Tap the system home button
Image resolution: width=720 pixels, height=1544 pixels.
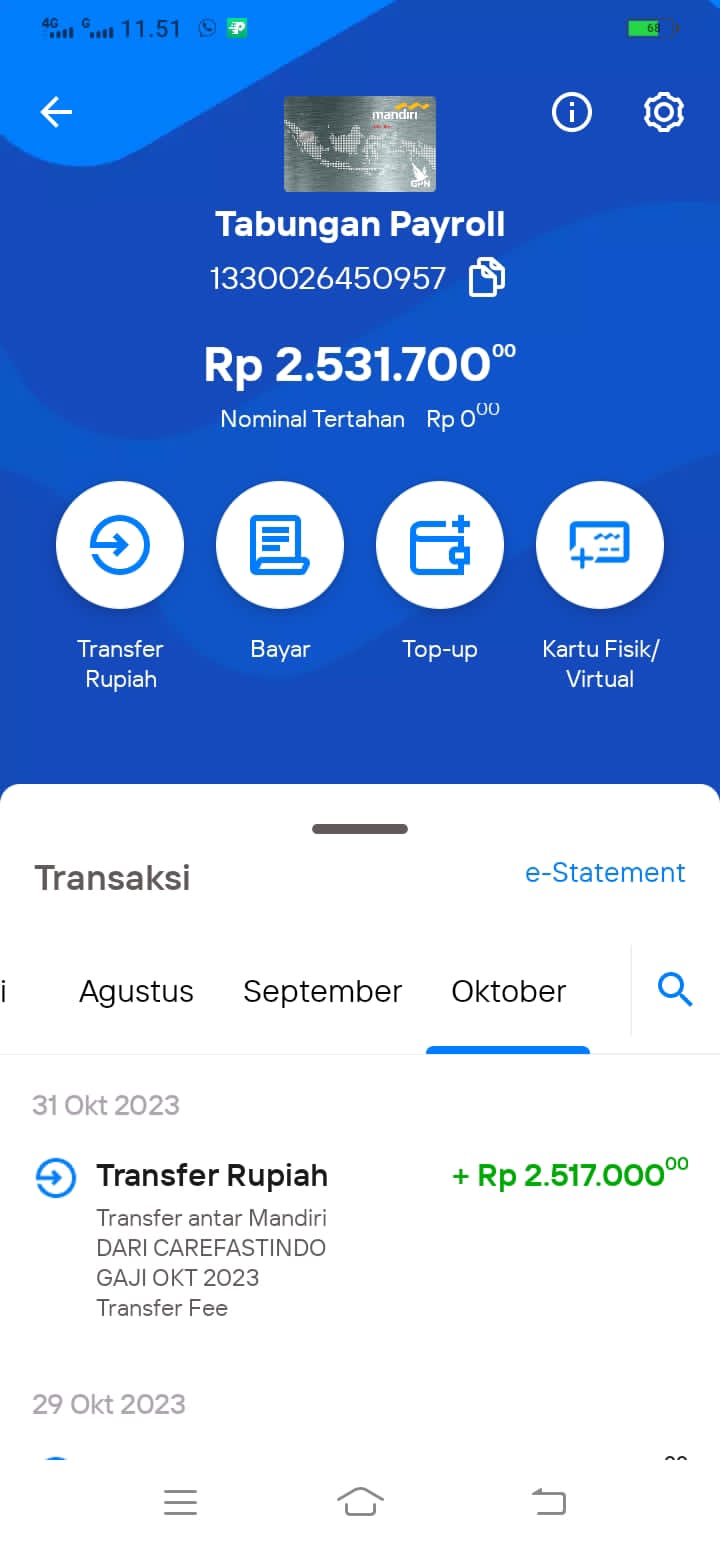click(360, 1501)
